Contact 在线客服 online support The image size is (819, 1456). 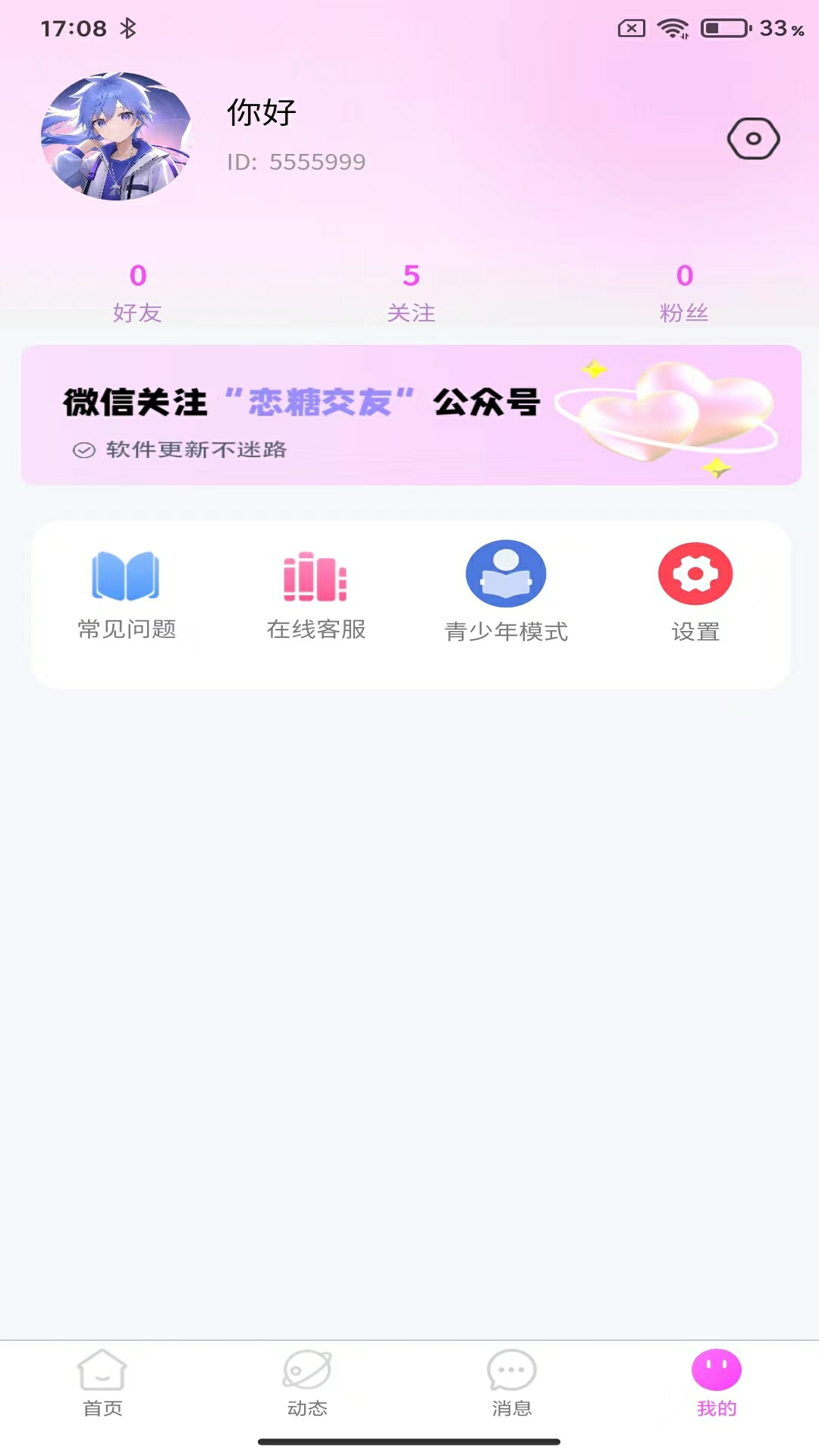315,595
